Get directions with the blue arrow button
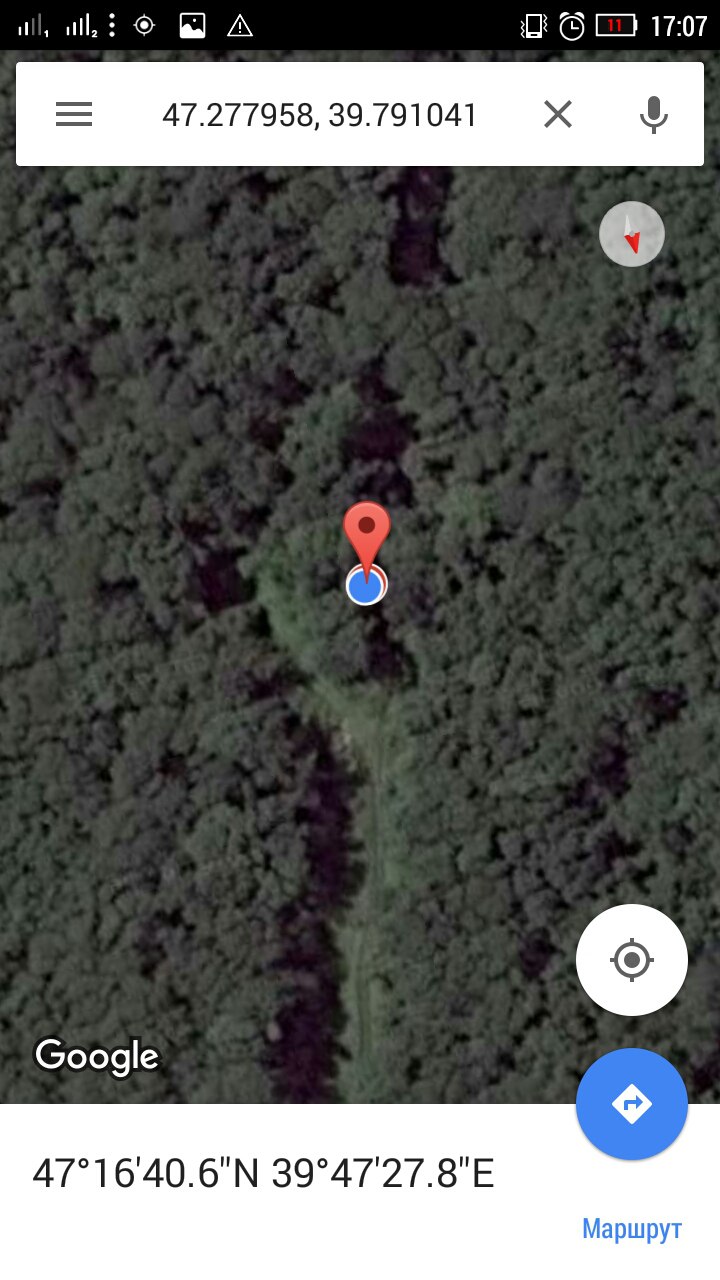The image size is (720, 1280). pyautogui.click(x=632, y=1104)
